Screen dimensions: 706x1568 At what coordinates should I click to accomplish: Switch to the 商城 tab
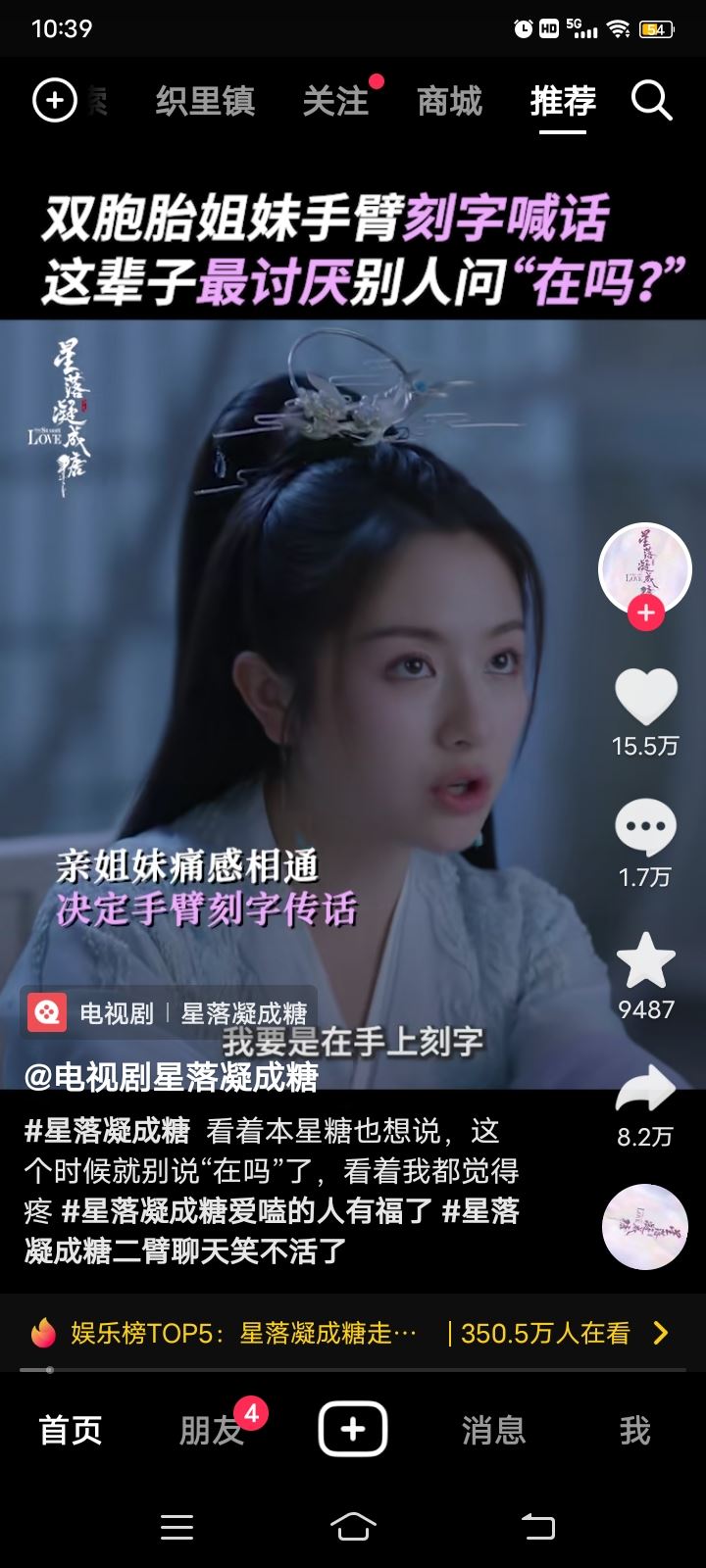[x=449, y=101]
